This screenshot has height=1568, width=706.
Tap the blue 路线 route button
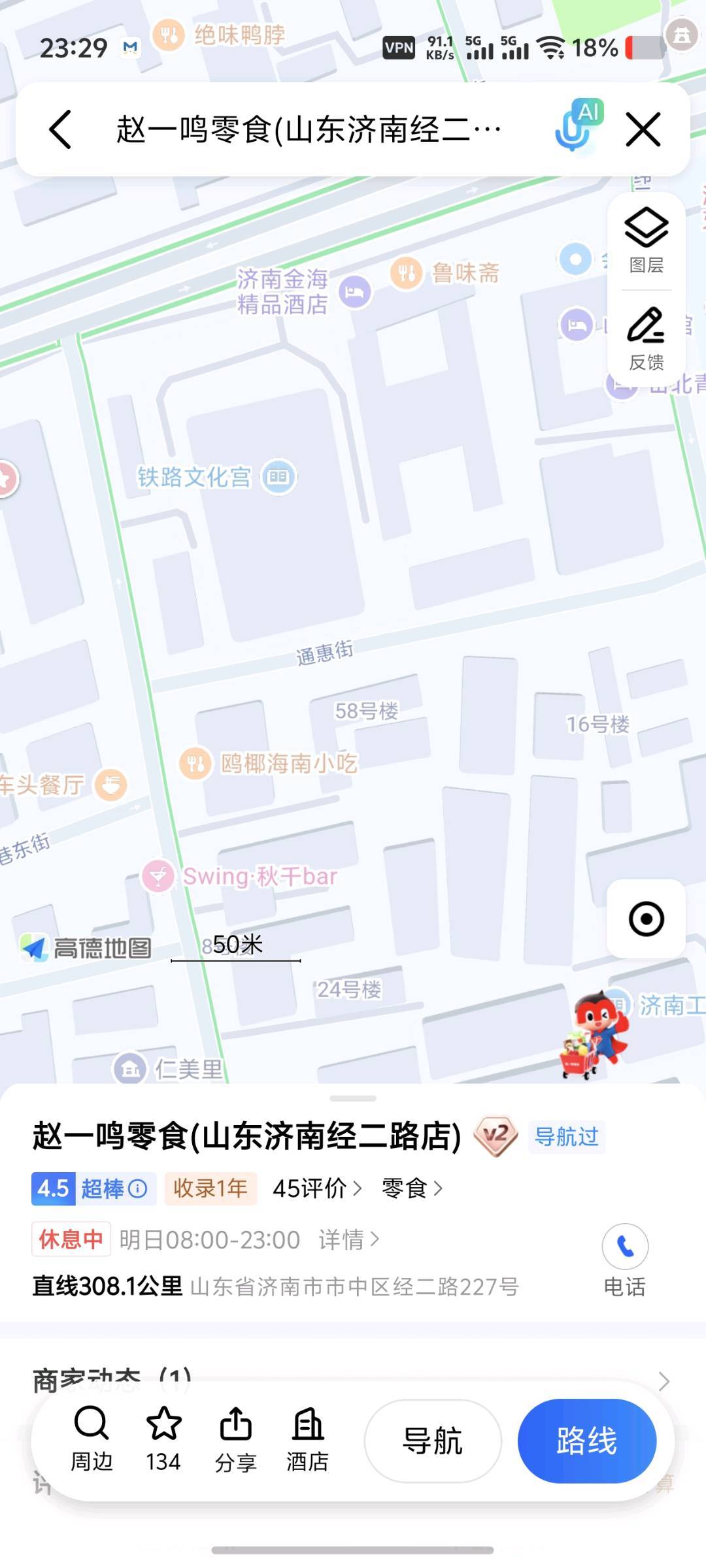587,1441
